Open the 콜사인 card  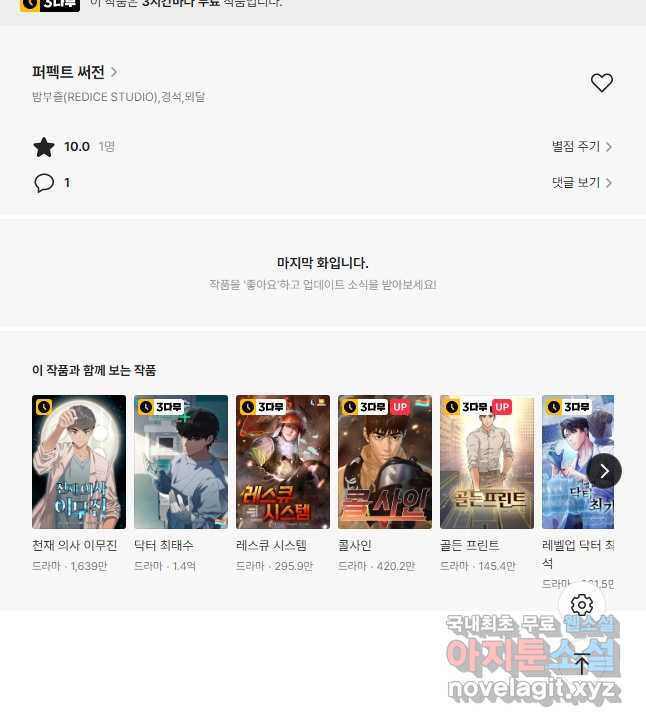385,462
